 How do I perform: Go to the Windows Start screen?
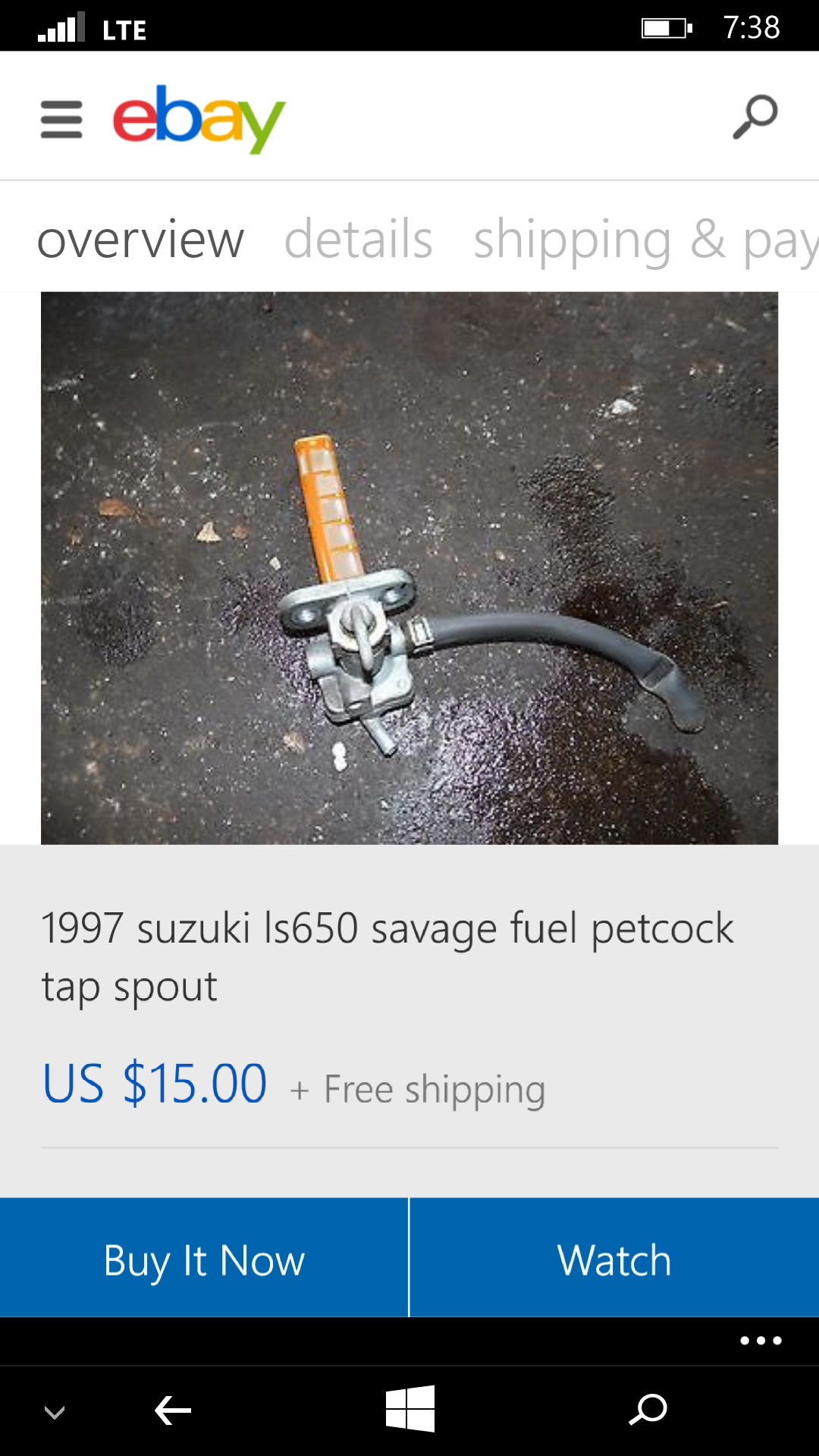point(409,1409)
